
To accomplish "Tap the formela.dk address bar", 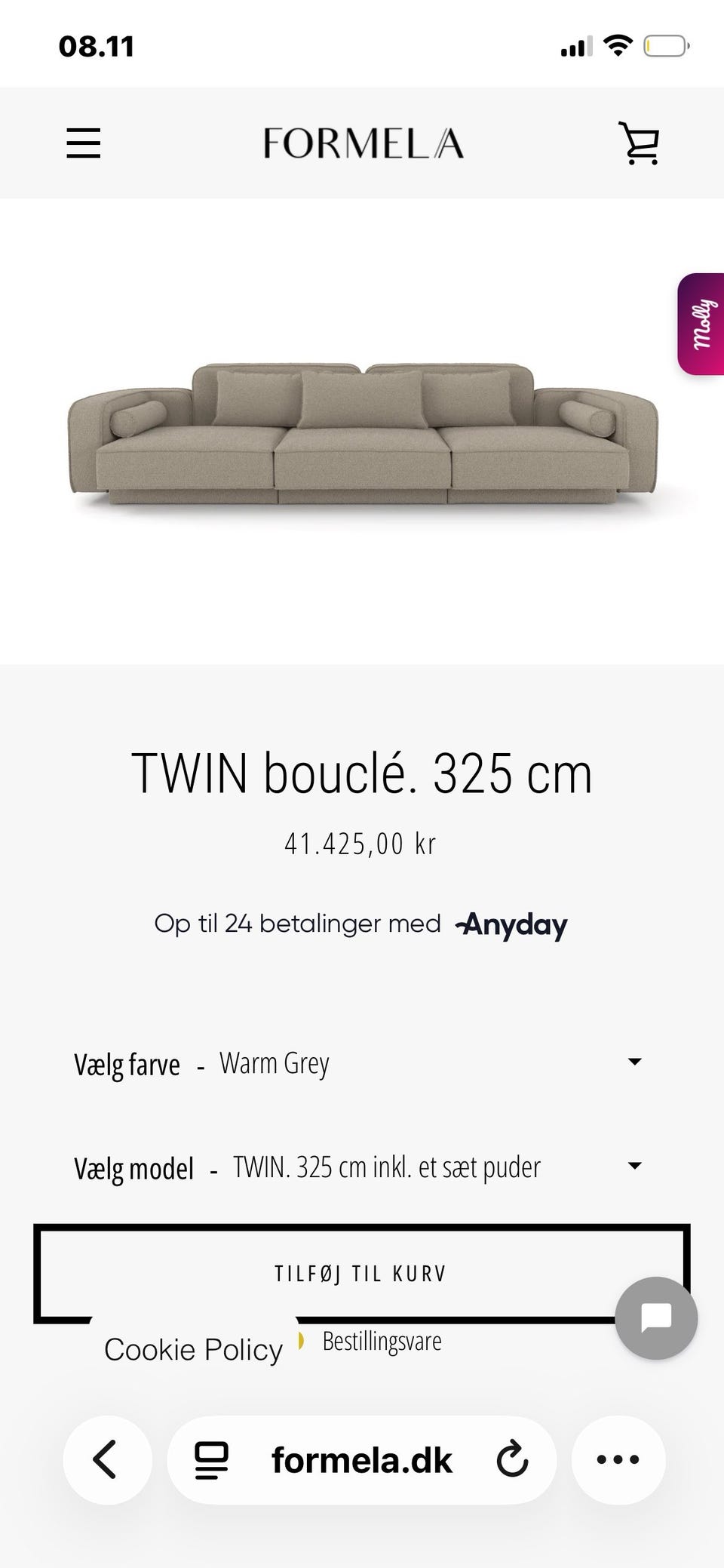I will 362,1459.
